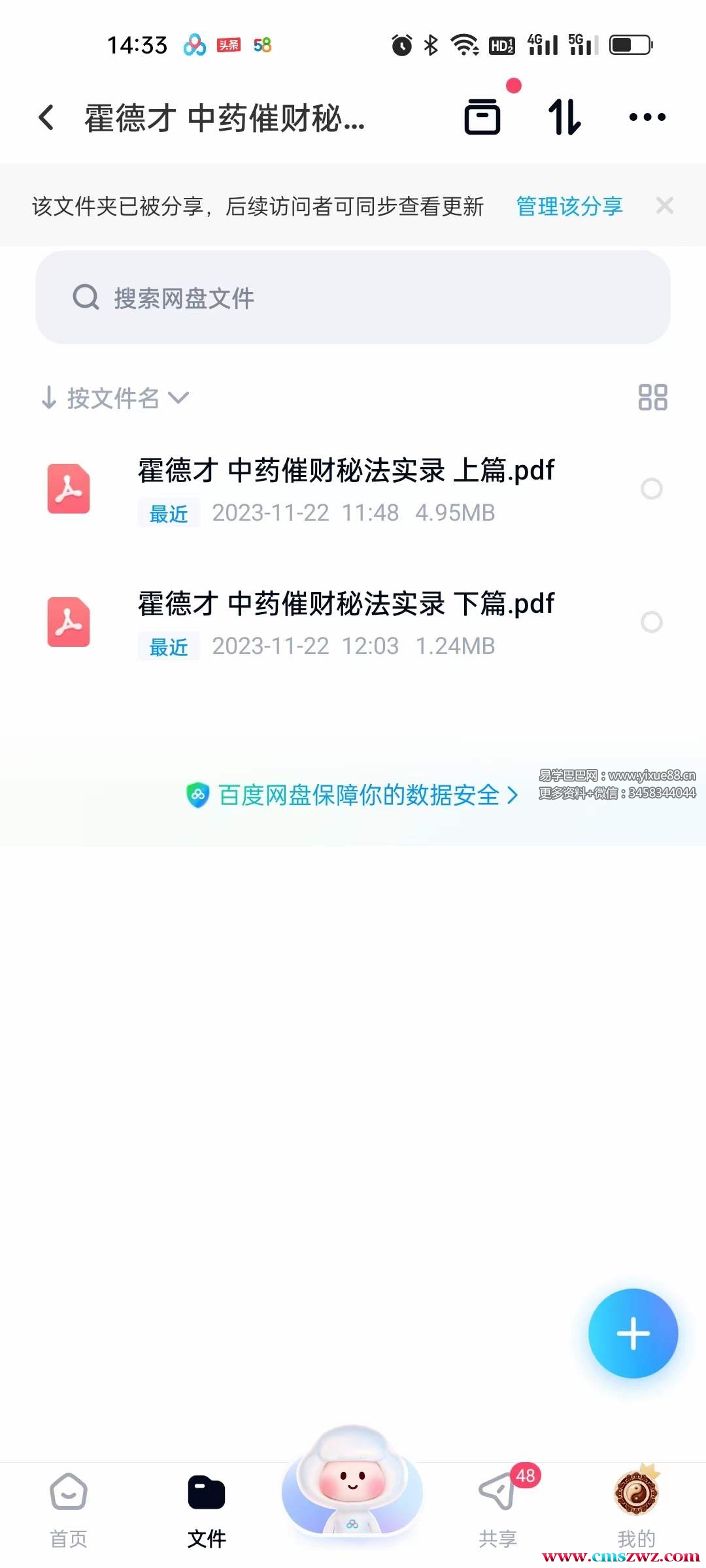Select the 上篇.pdf checkbox circle

tap(651, 489)
